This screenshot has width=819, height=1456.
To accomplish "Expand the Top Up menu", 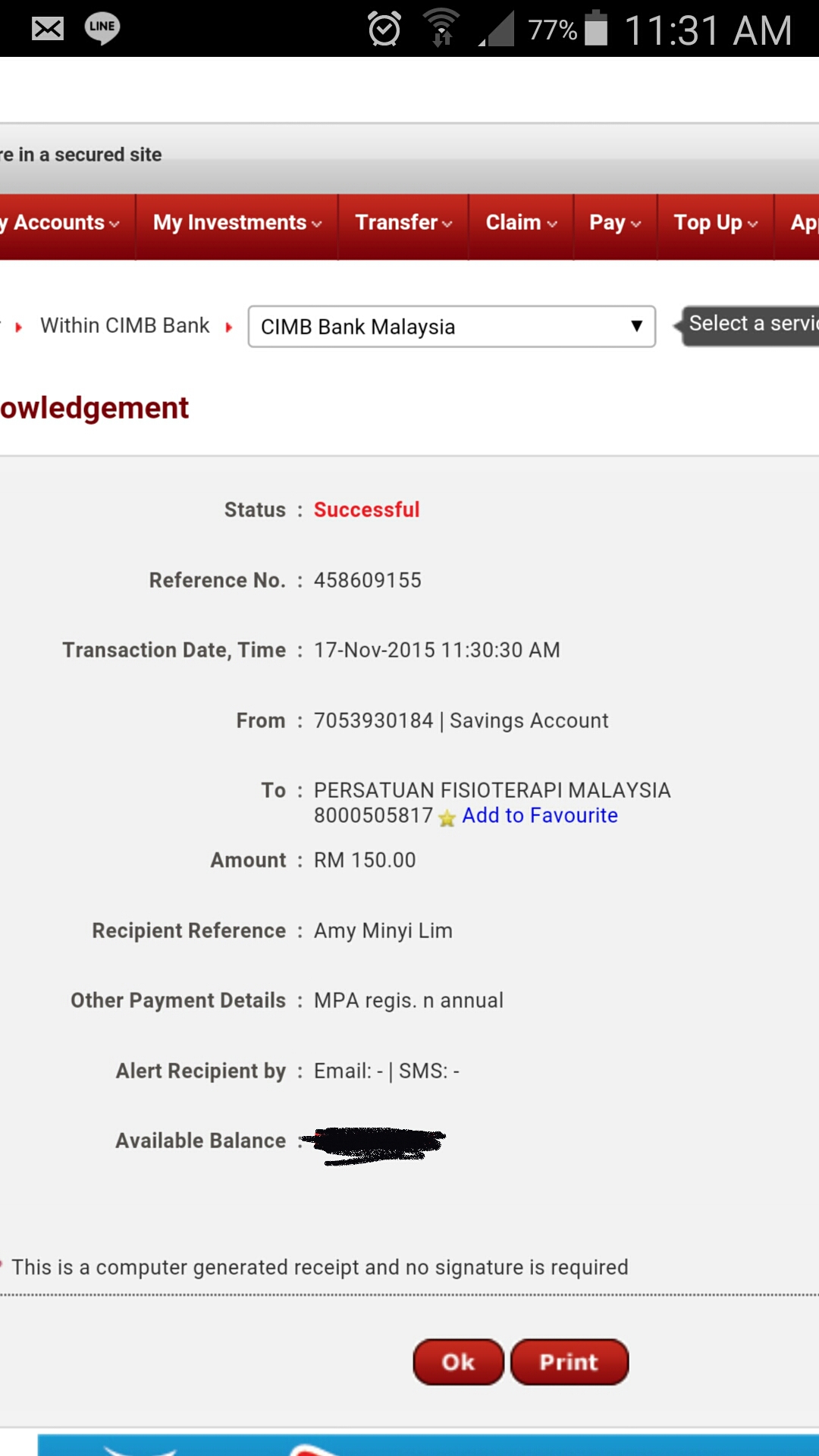I will pyautogui.click(x=715, y=223).
